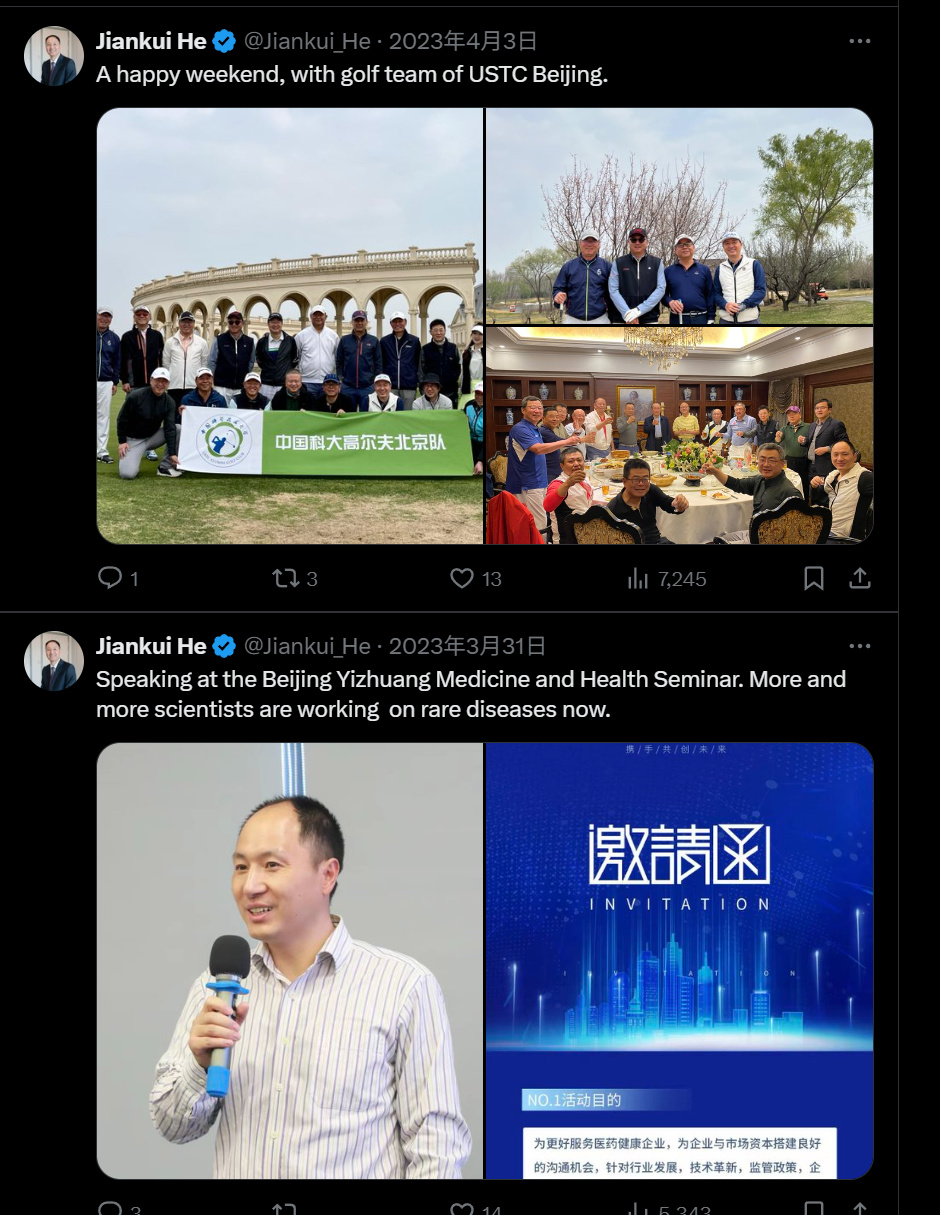Open the speaker photo with the microphone

(x=290, y=960)
